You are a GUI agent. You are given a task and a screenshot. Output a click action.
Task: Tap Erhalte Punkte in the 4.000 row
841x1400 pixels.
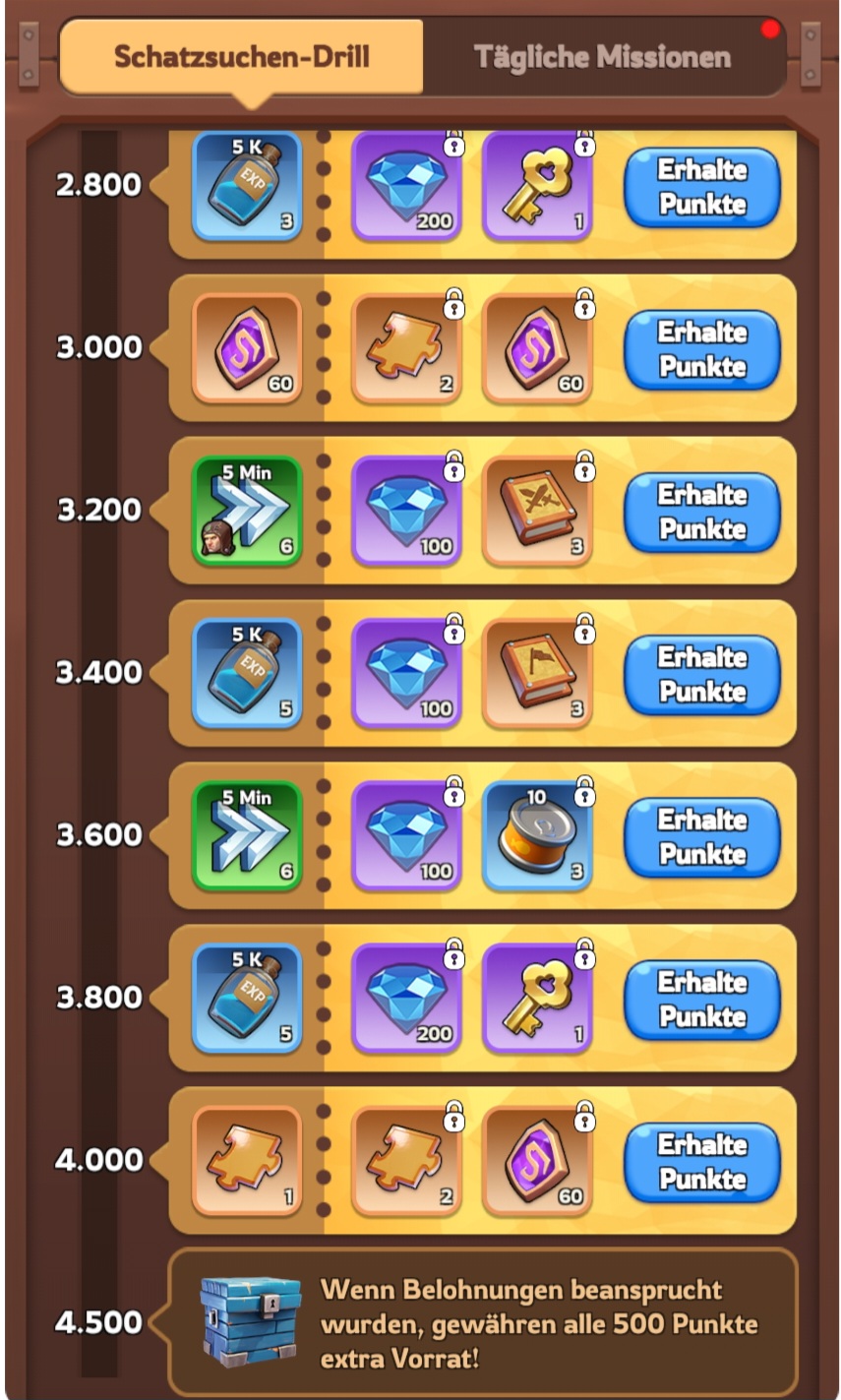click(x=702, y=1161)
